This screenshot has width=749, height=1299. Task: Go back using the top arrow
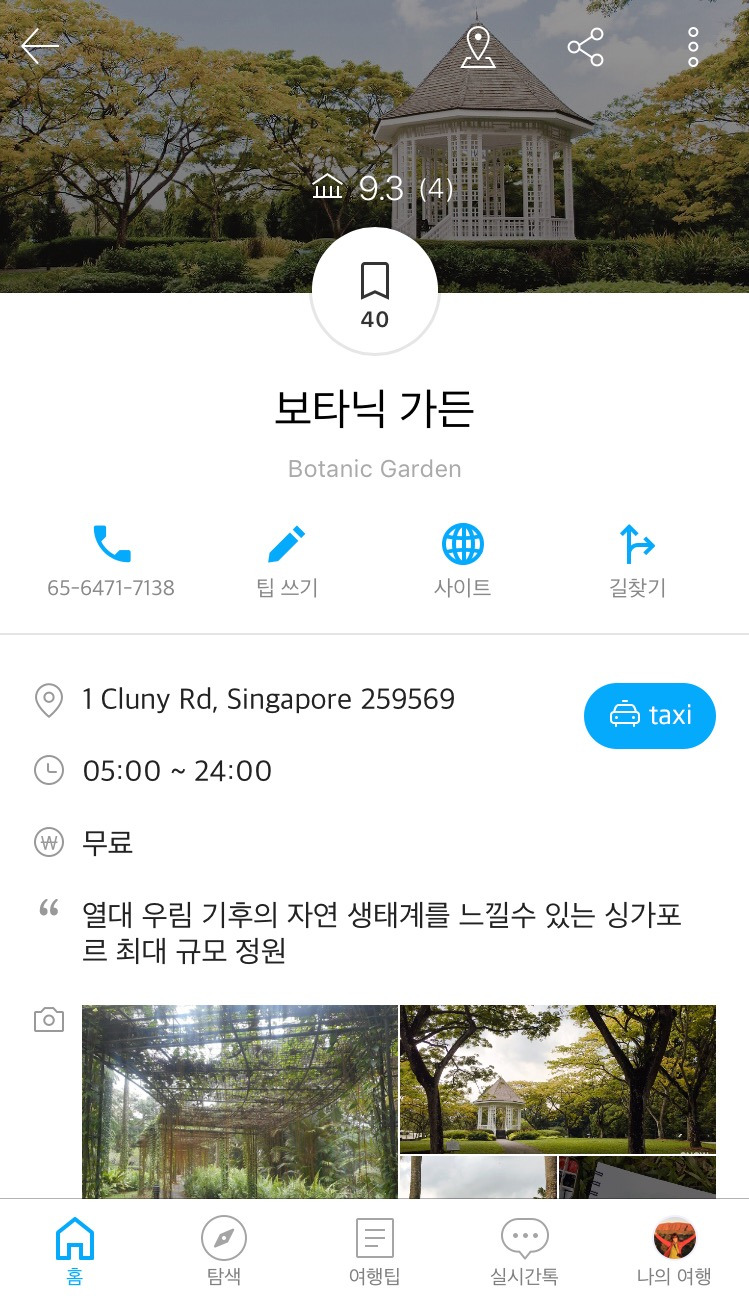pyautogui.click(x=40, y=47)
